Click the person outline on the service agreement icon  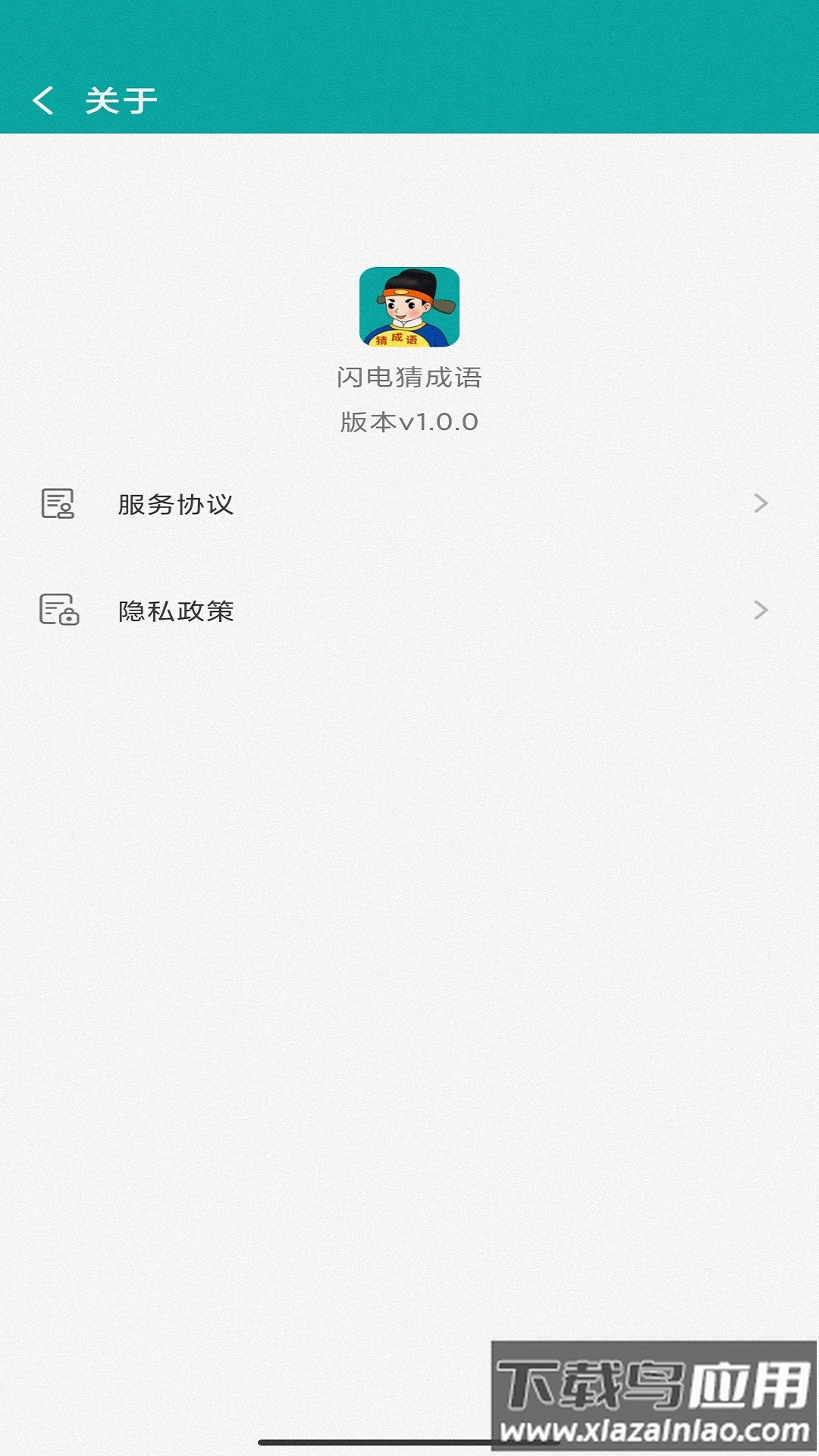click(x=65, y=510)
